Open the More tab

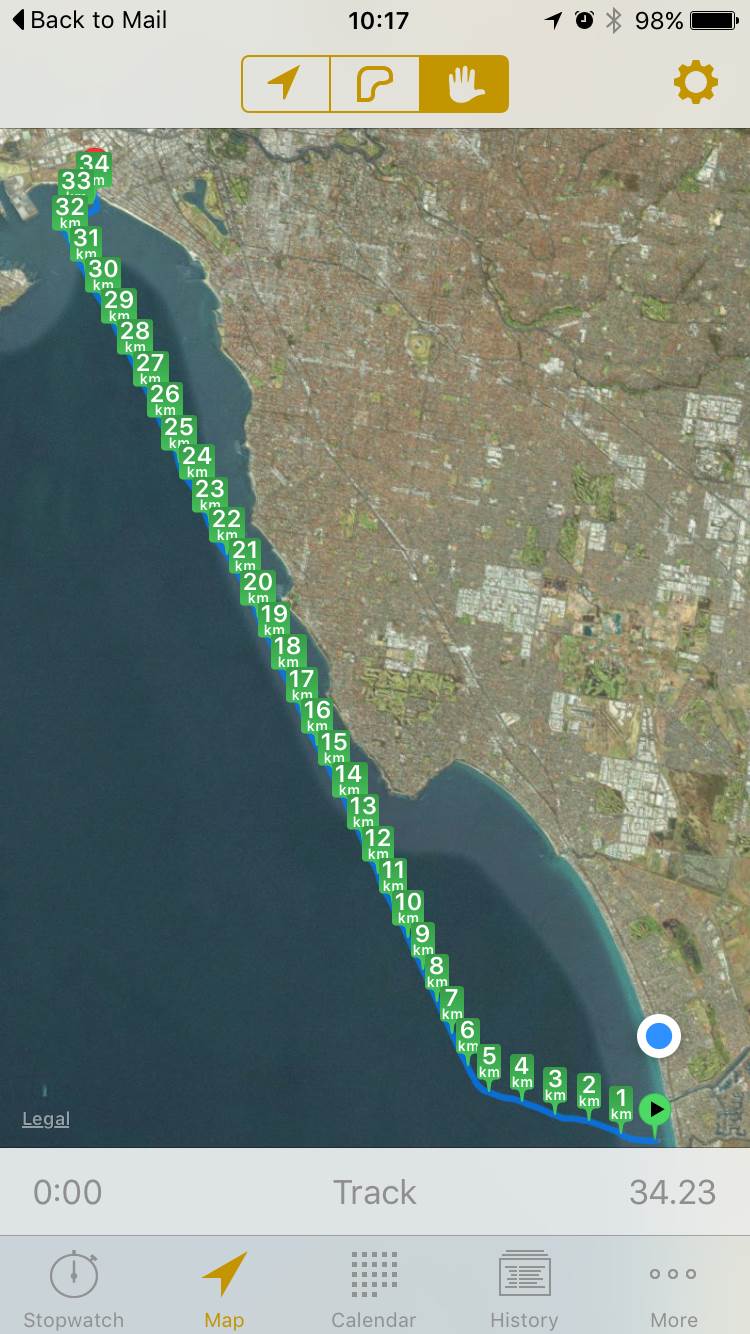(674, 1290)
